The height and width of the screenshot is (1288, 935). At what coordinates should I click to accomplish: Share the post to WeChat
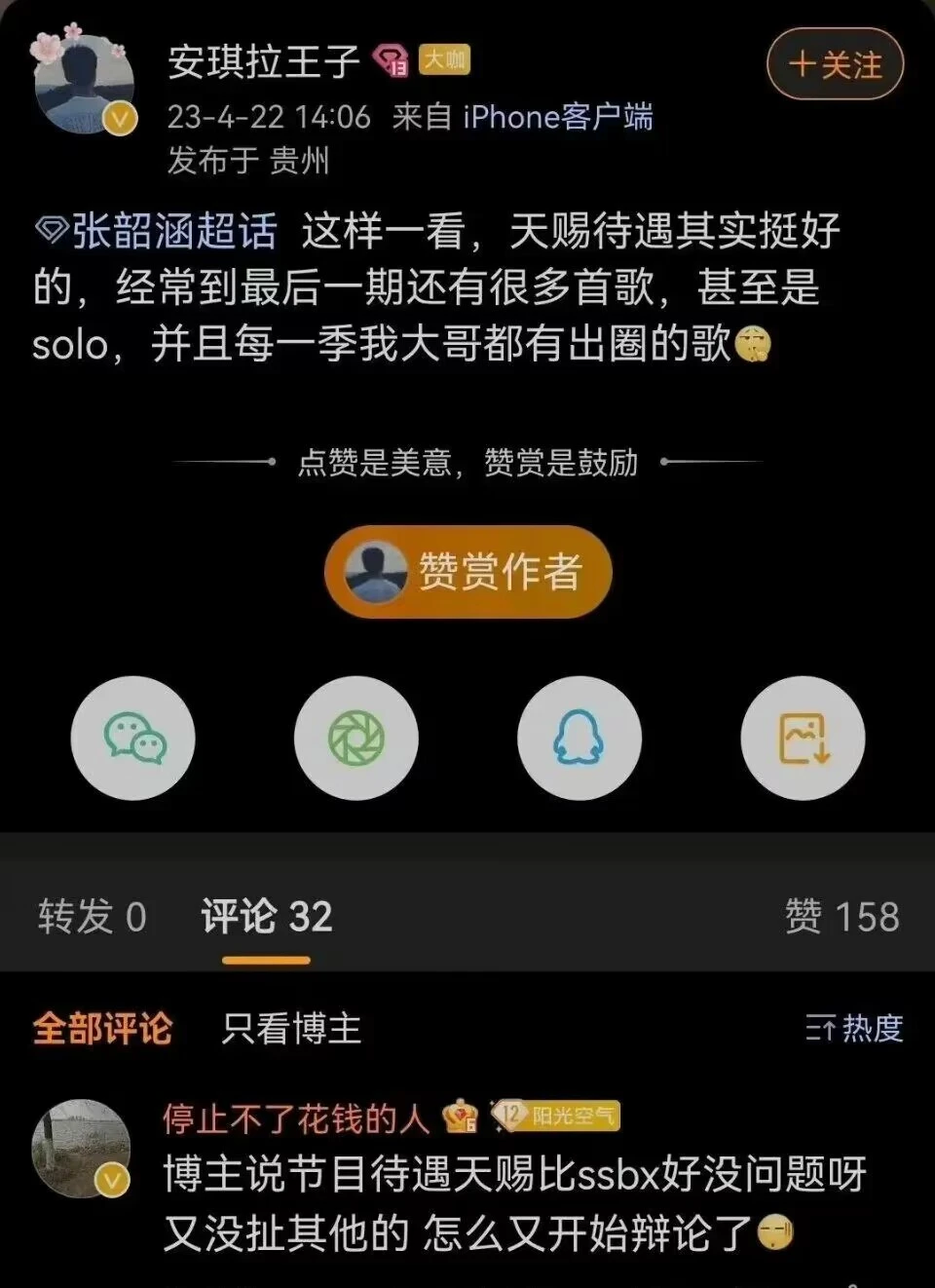click(x=133, y=739)
